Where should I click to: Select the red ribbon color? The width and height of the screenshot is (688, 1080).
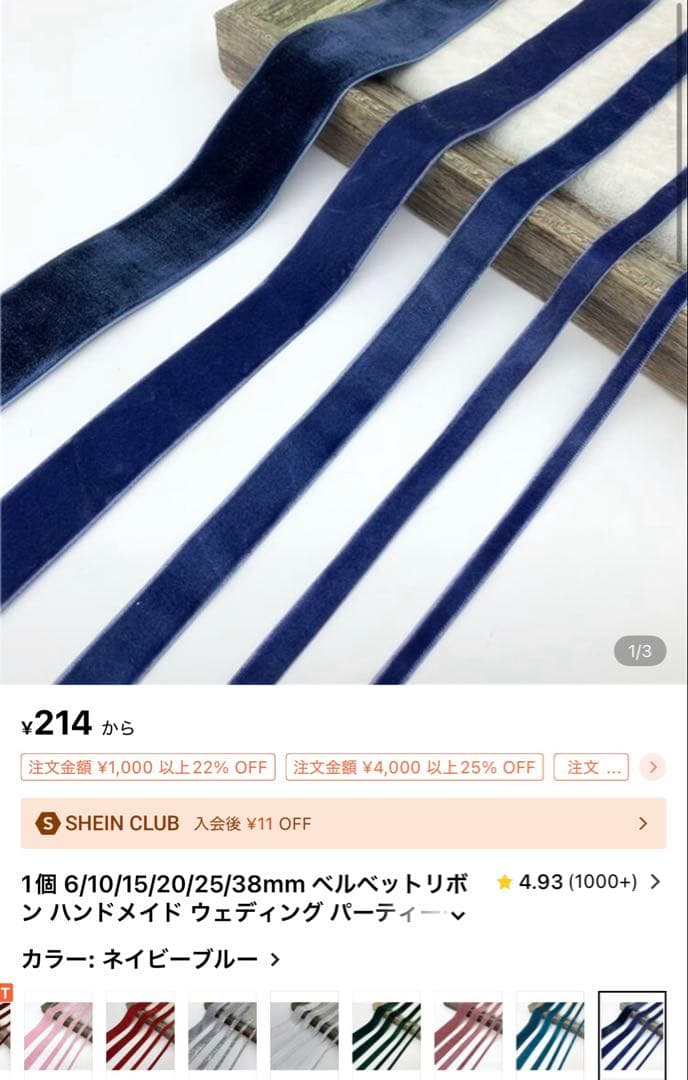tap(140, 1034)
